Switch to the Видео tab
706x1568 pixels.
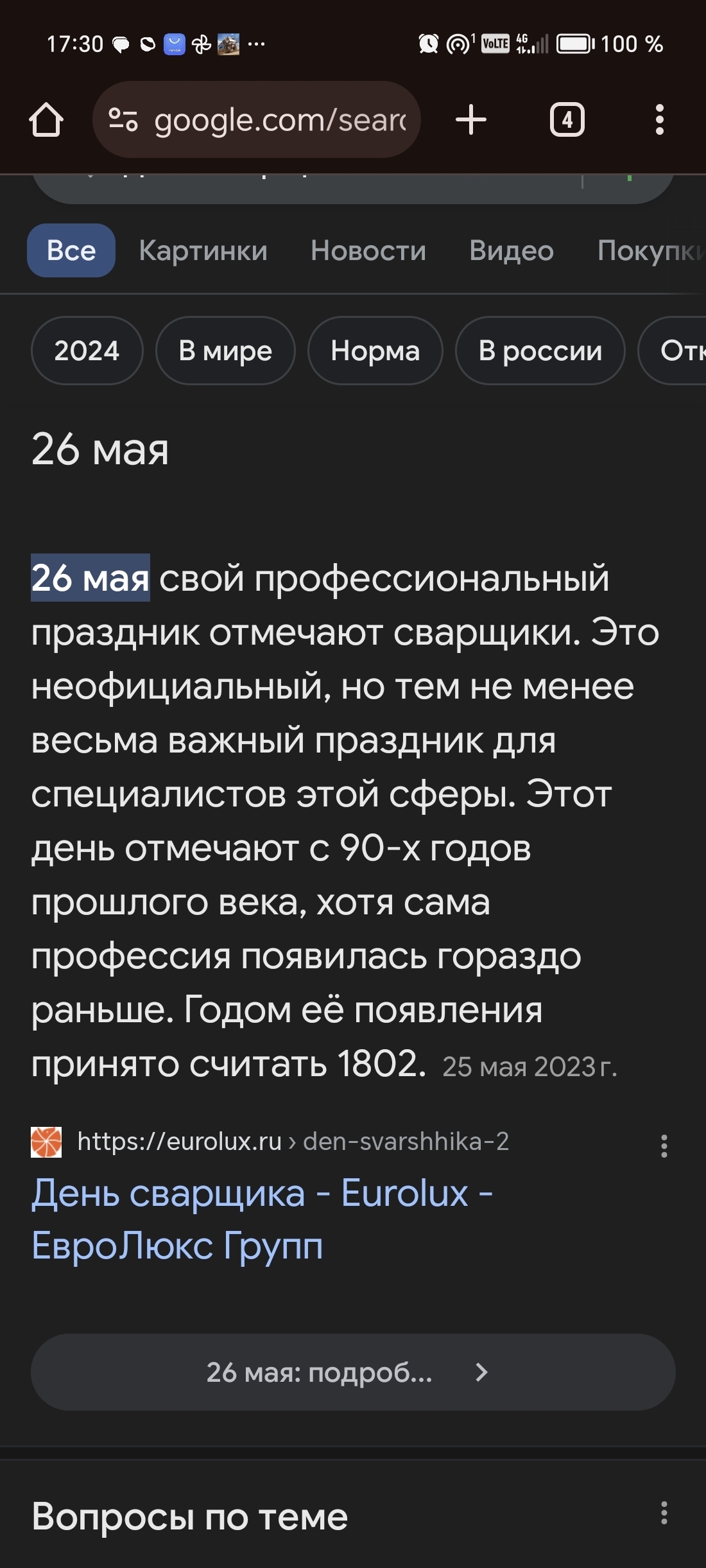pyautogui.click(x=511, y=250)
